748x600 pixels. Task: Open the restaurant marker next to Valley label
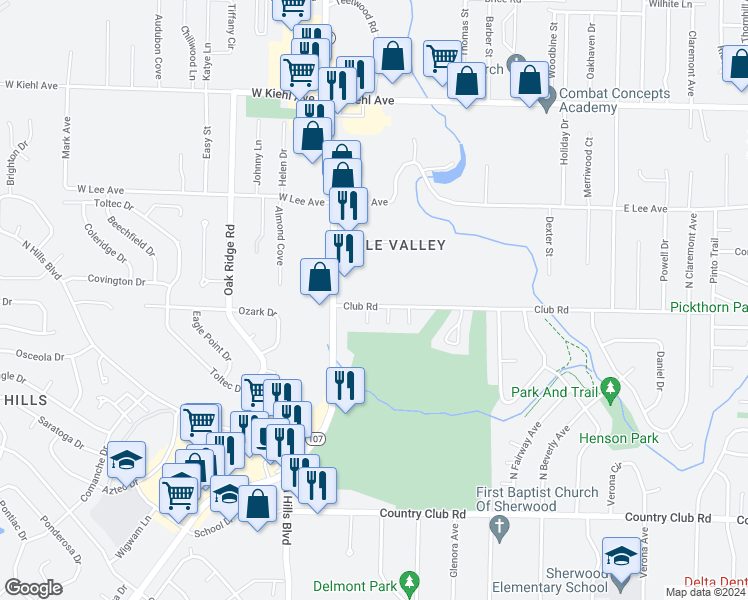click(344, 248)
